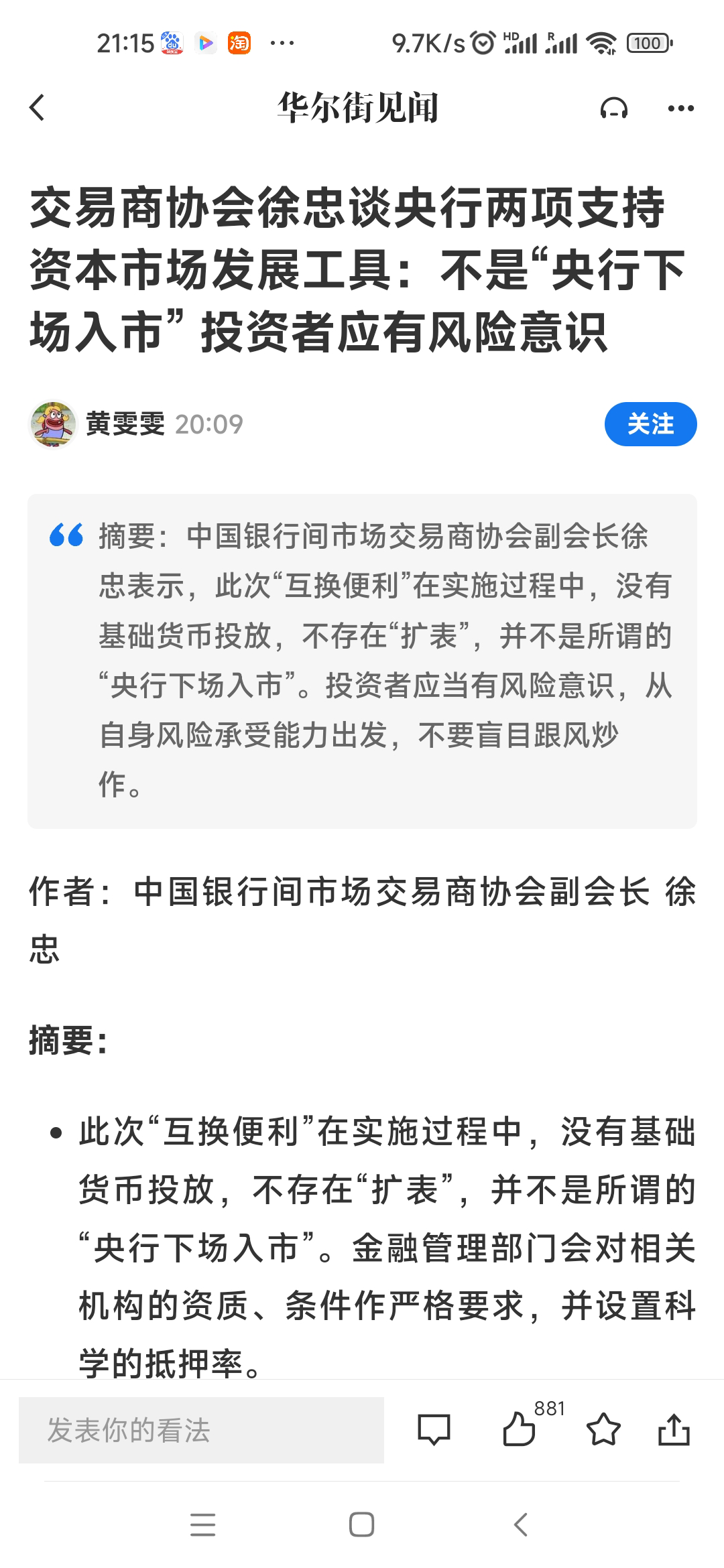Go back from the article page
Image resolution: width=724 pixels, height=1568 pixels.
[x=37, y=108]
